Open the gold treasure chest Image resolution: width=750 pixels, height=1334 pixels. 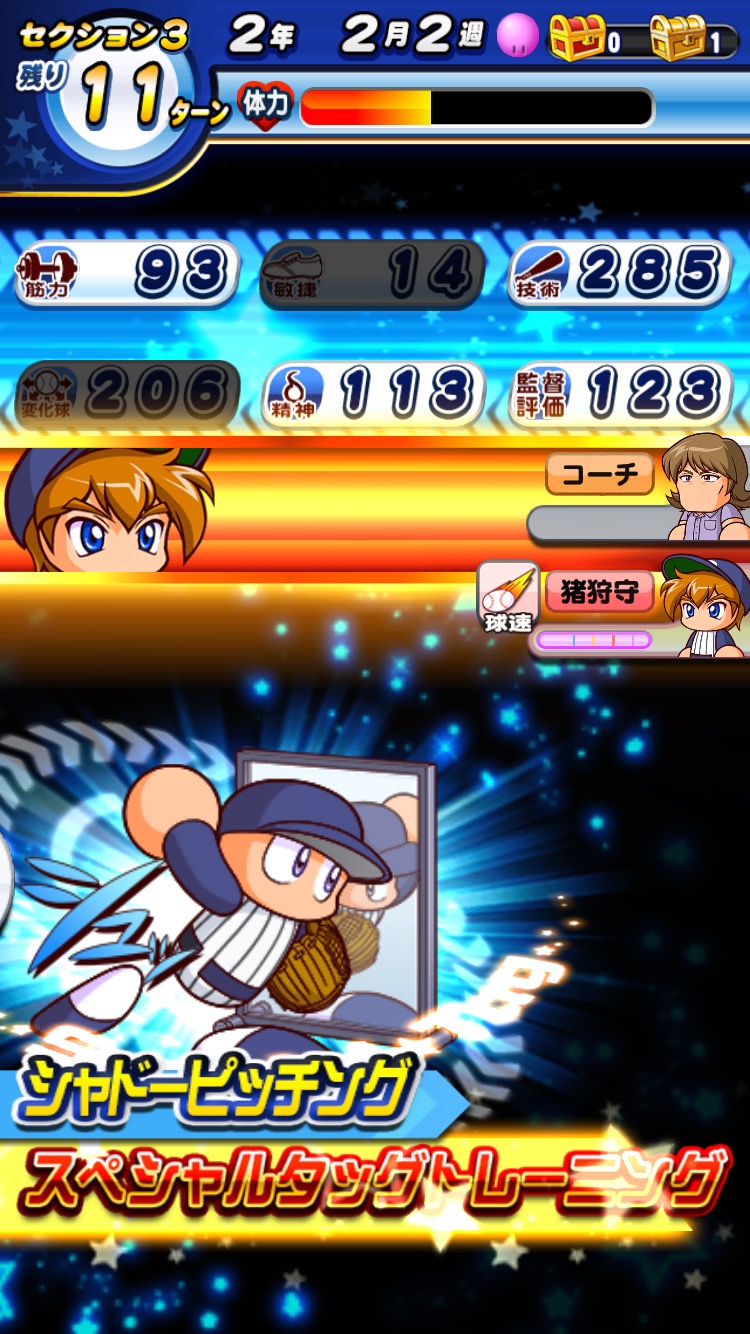677,38
